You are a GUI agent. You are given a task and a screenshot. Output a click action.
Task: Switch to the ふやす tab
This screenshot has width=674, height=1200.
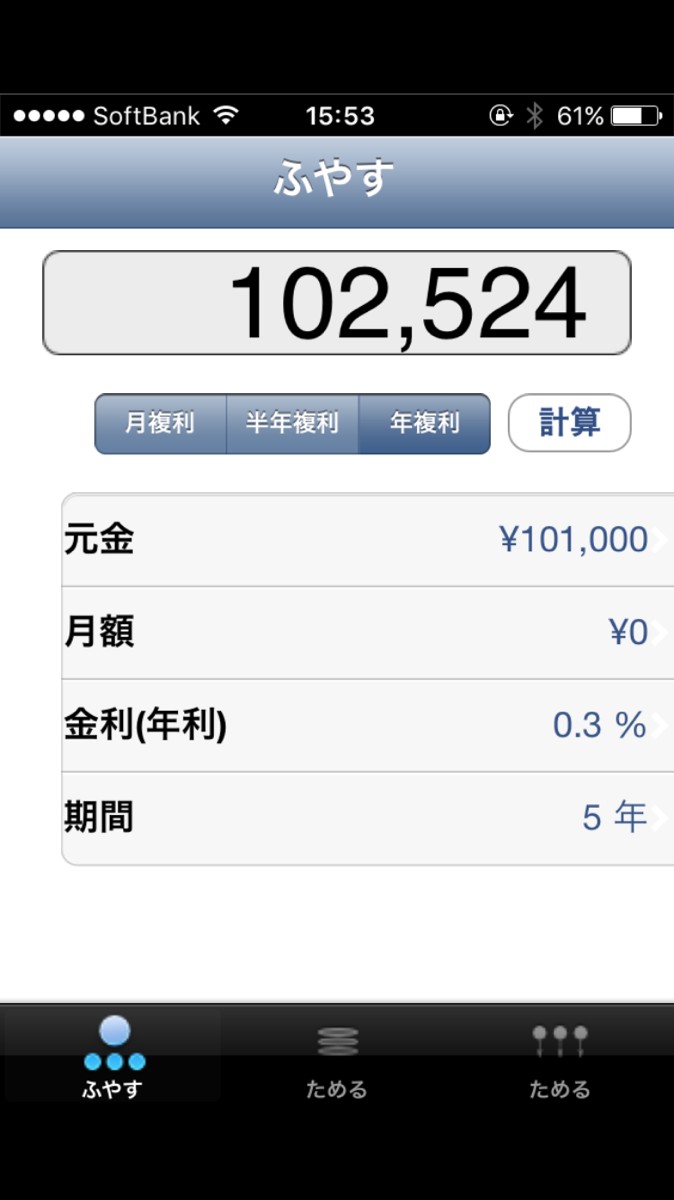[113, 1057]
